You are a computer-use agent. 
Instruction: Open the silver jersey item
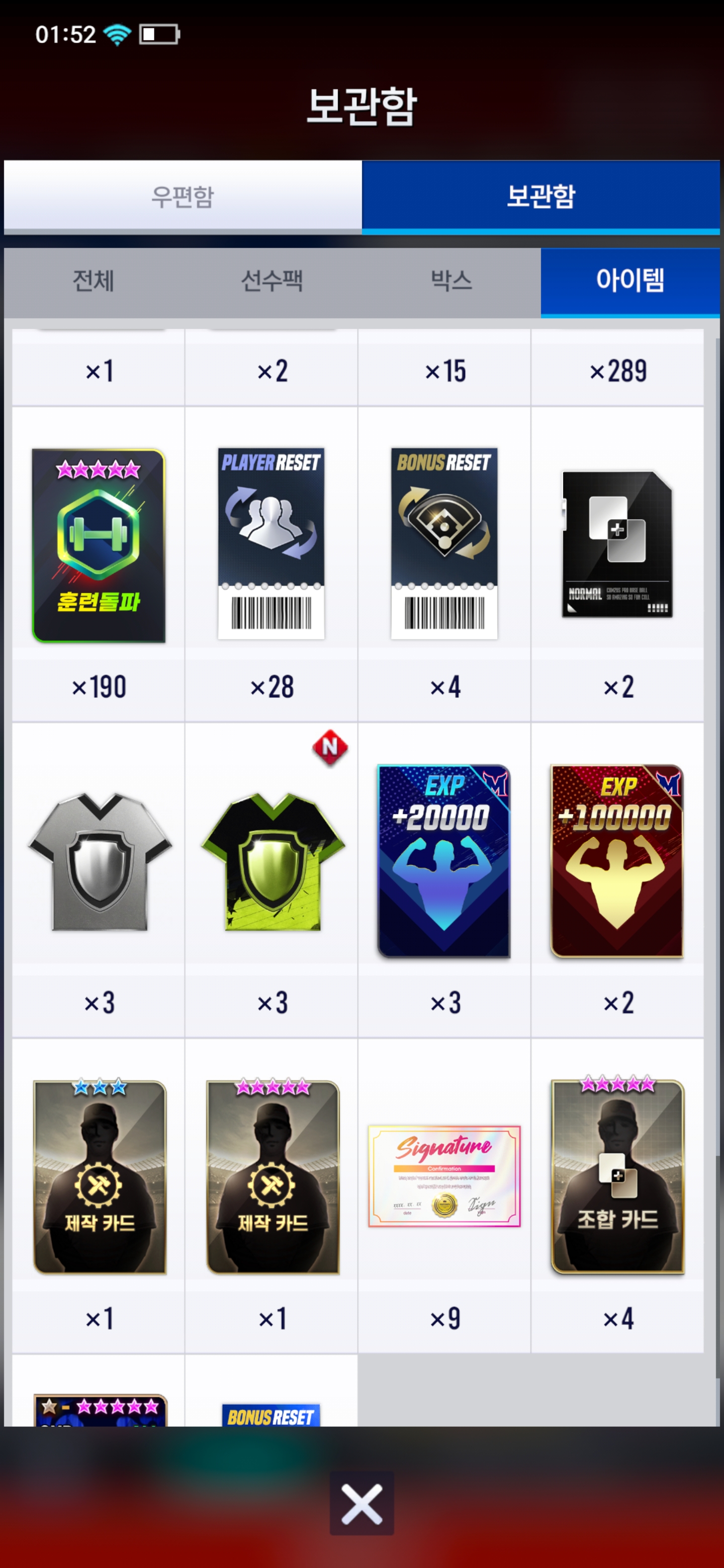point(99,861)
